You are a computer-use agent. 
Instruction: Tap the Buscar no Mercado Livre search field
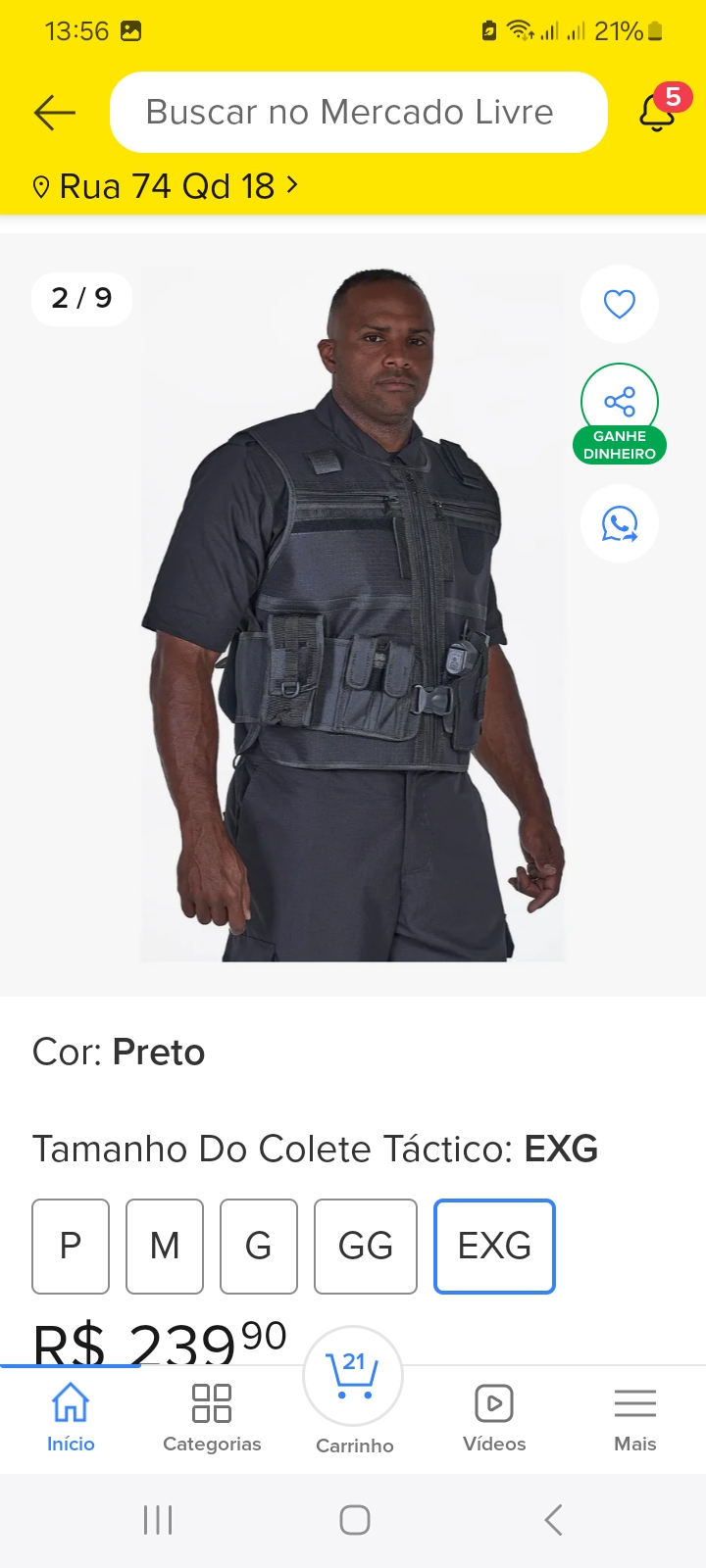pos(358,113)
